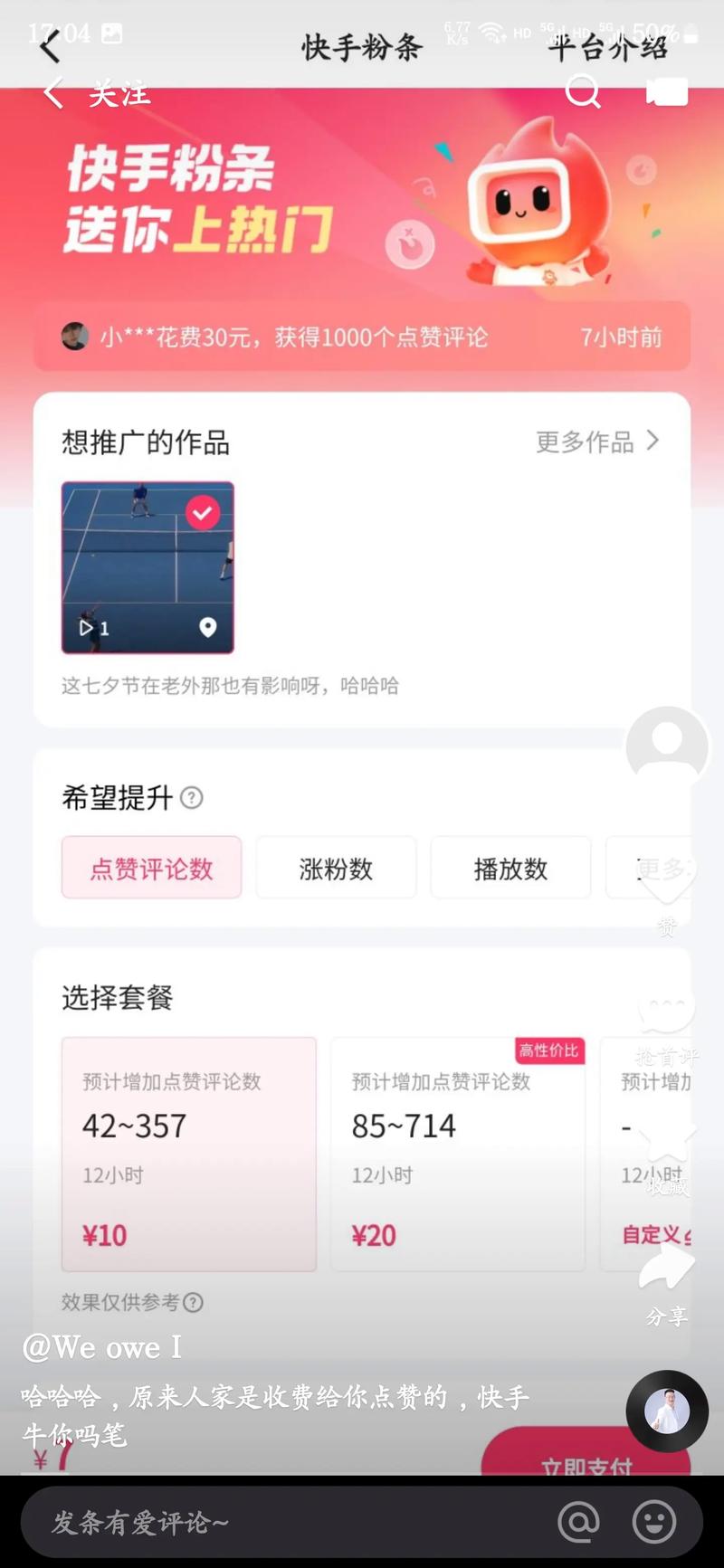Viewport: 724px width, 1568px height.
Task: Open the emoji picker in comment bar
Action: (x=655, y=1522)
